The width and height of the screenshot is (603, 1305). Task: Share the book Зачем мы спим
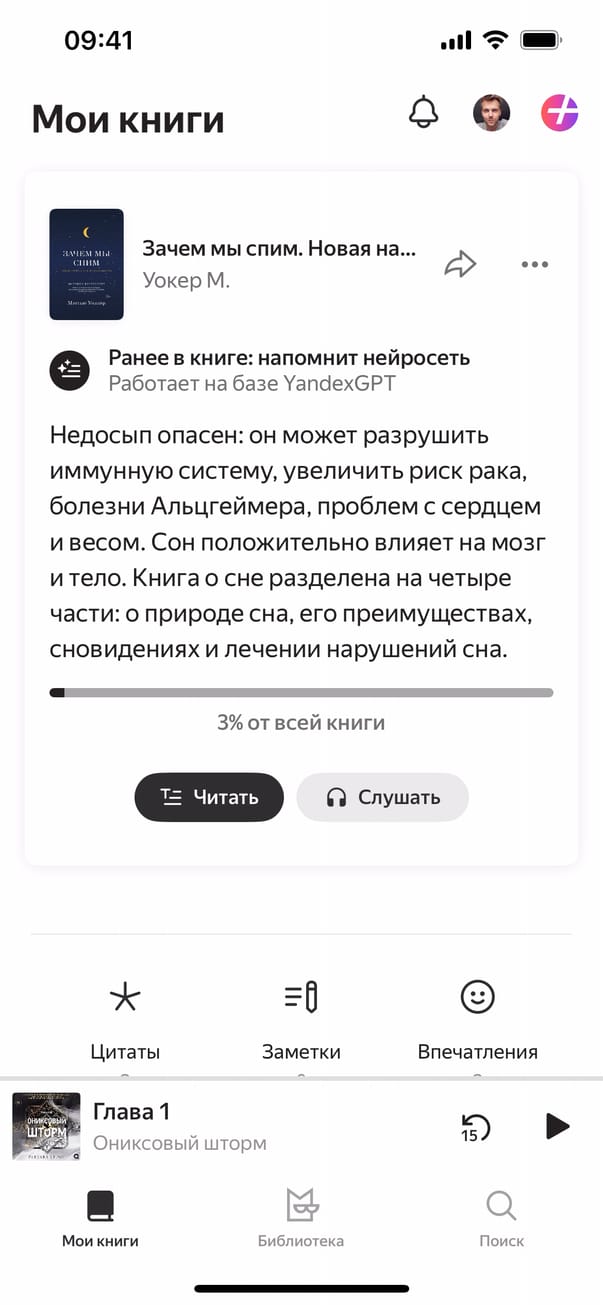[x=460, y=264]
